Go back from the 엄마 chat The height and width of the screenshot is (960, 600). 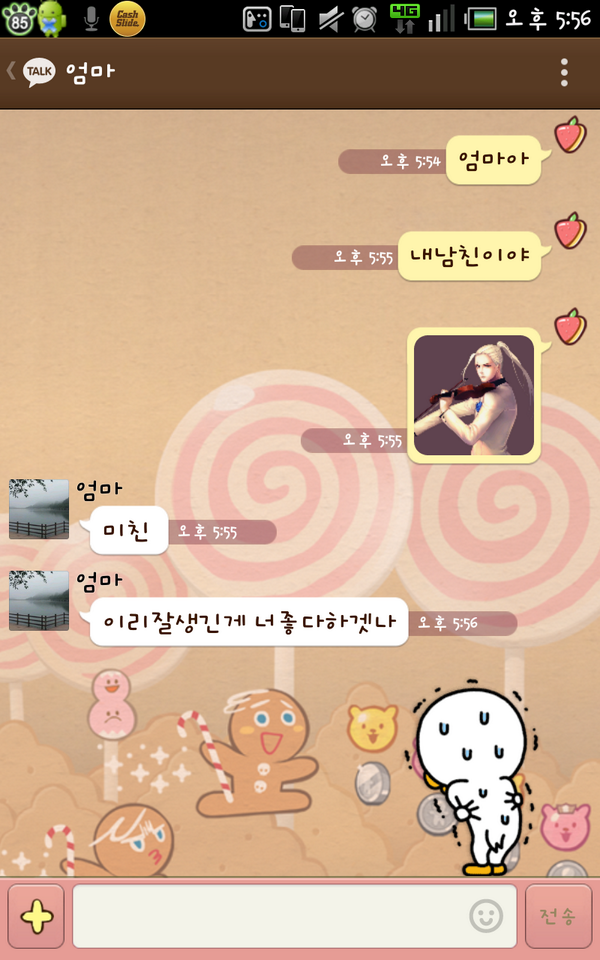click(x=30, y=72)
